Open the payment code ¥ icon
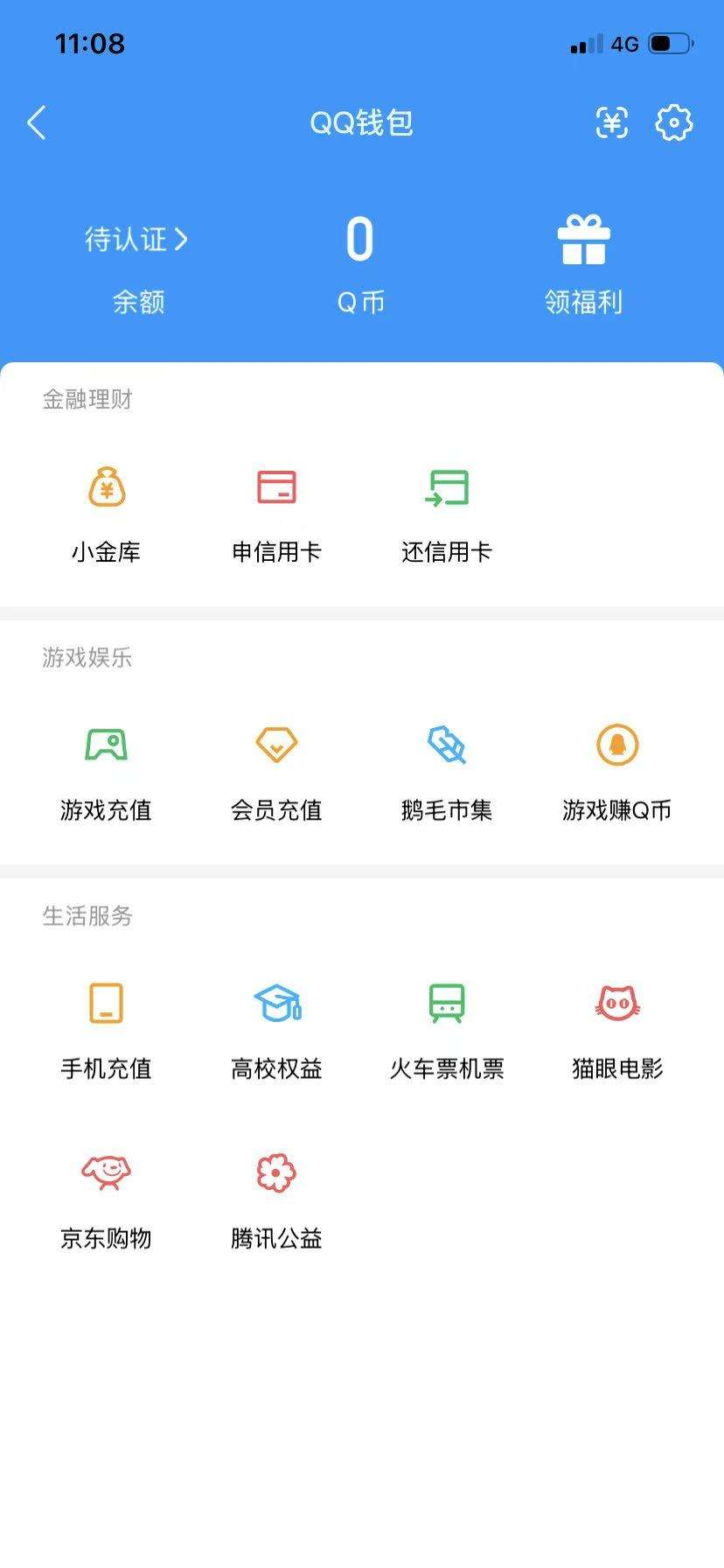 pos(612,122)
